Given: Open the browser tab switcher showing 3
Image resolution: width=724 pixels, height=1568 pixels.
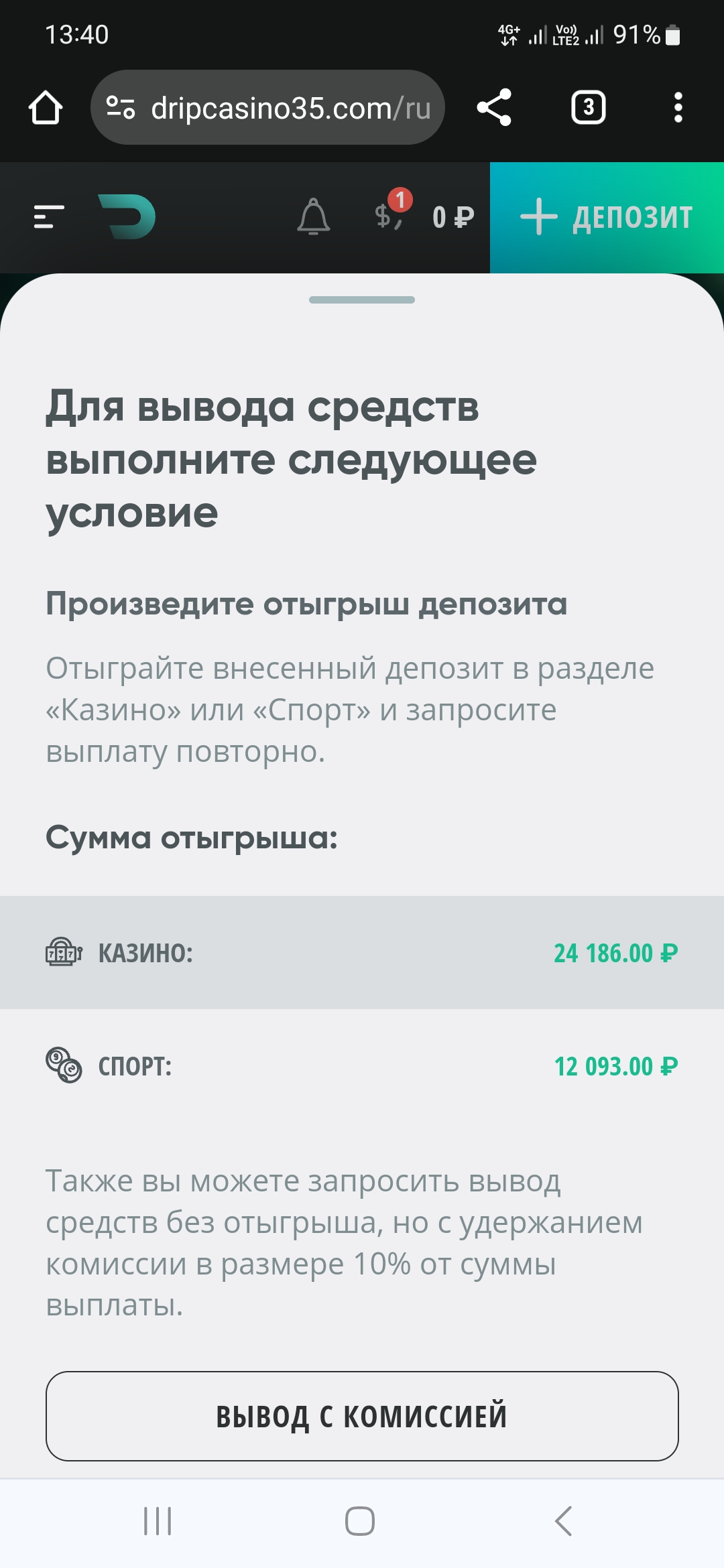Looking at the screenshot, I should click(588, 107).
